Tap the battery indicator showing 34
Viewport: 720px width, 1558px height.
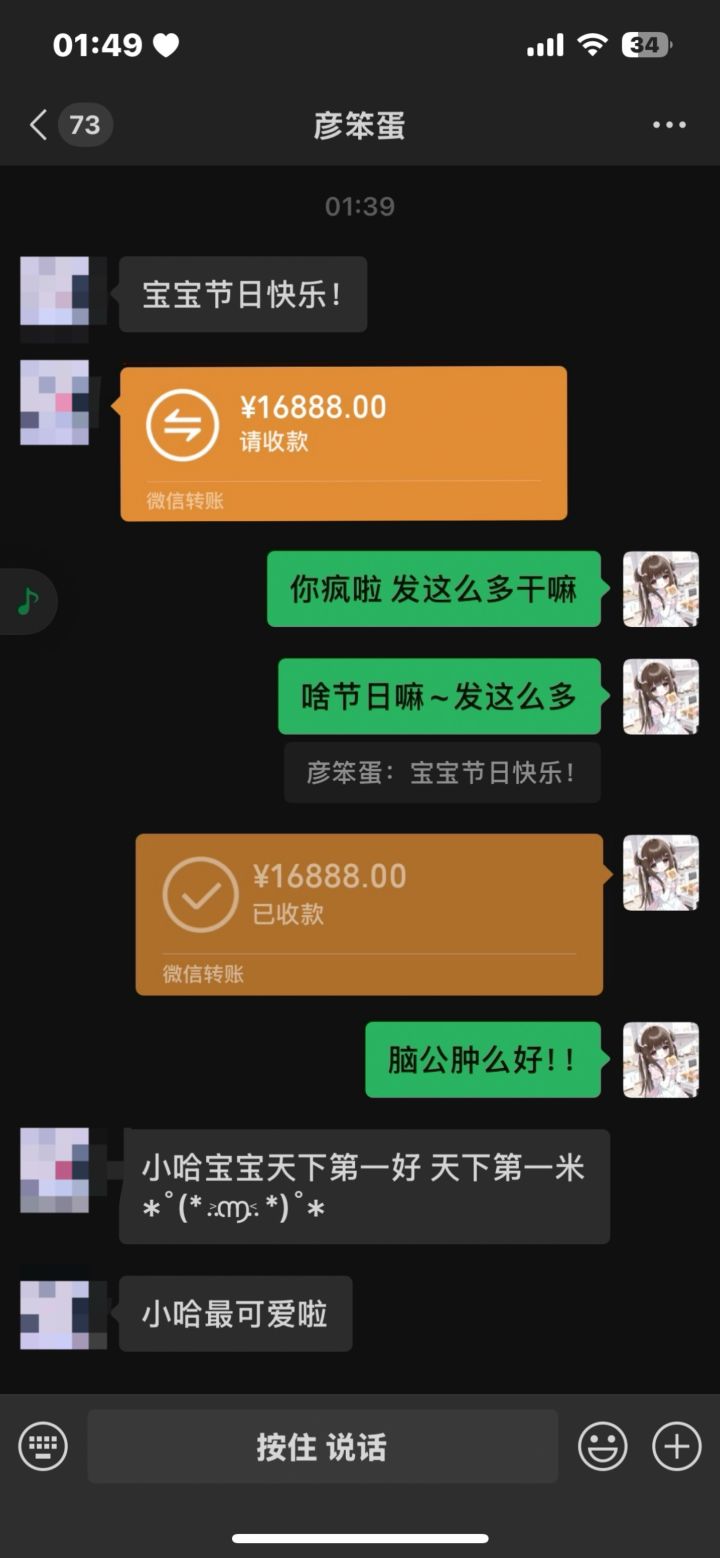[x=645, y=44]
